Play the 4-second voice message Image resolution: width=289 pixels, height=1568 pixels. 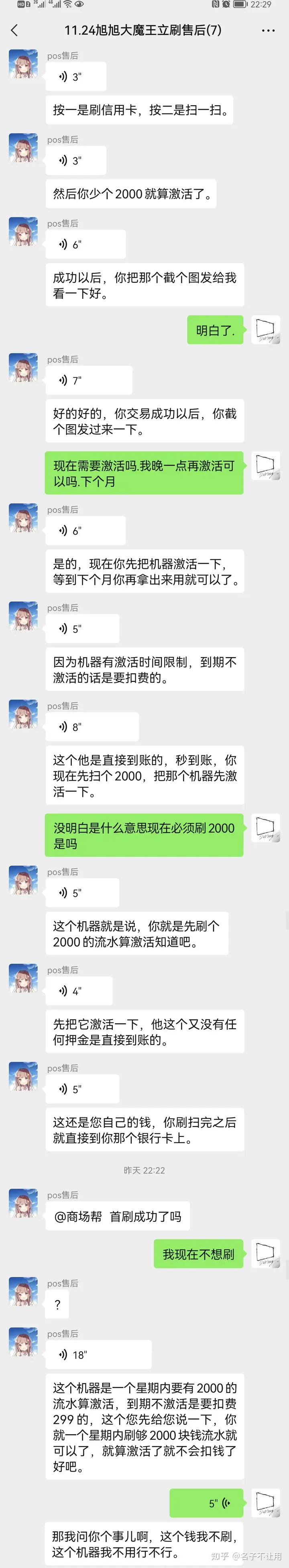pyautogui.click(x=79, y=991)
